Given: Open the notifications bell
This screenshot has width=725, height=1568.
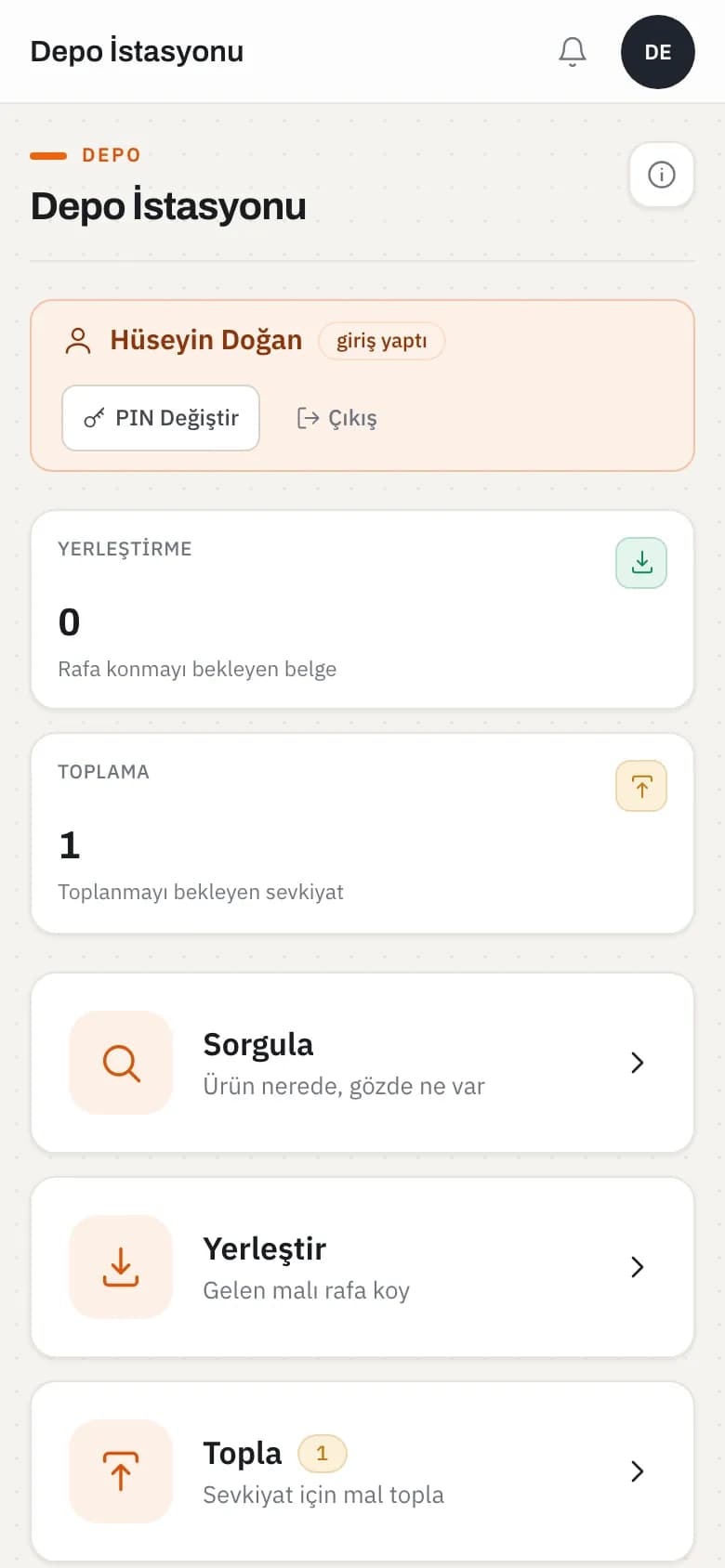Looking at the screenshot, I should click(x=573, y=52).
